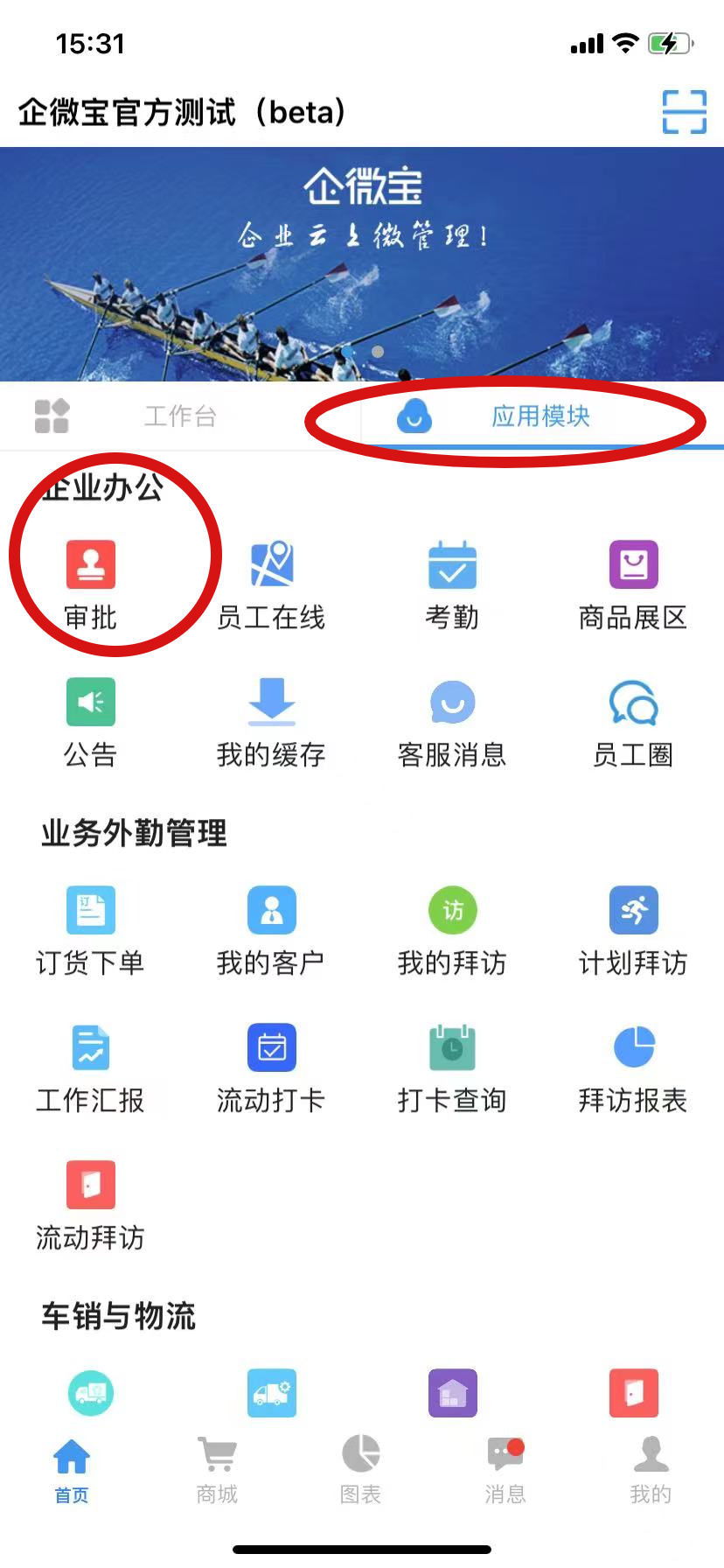Open 我的客户 customer list
The image size is (724, 1568).
271,929
